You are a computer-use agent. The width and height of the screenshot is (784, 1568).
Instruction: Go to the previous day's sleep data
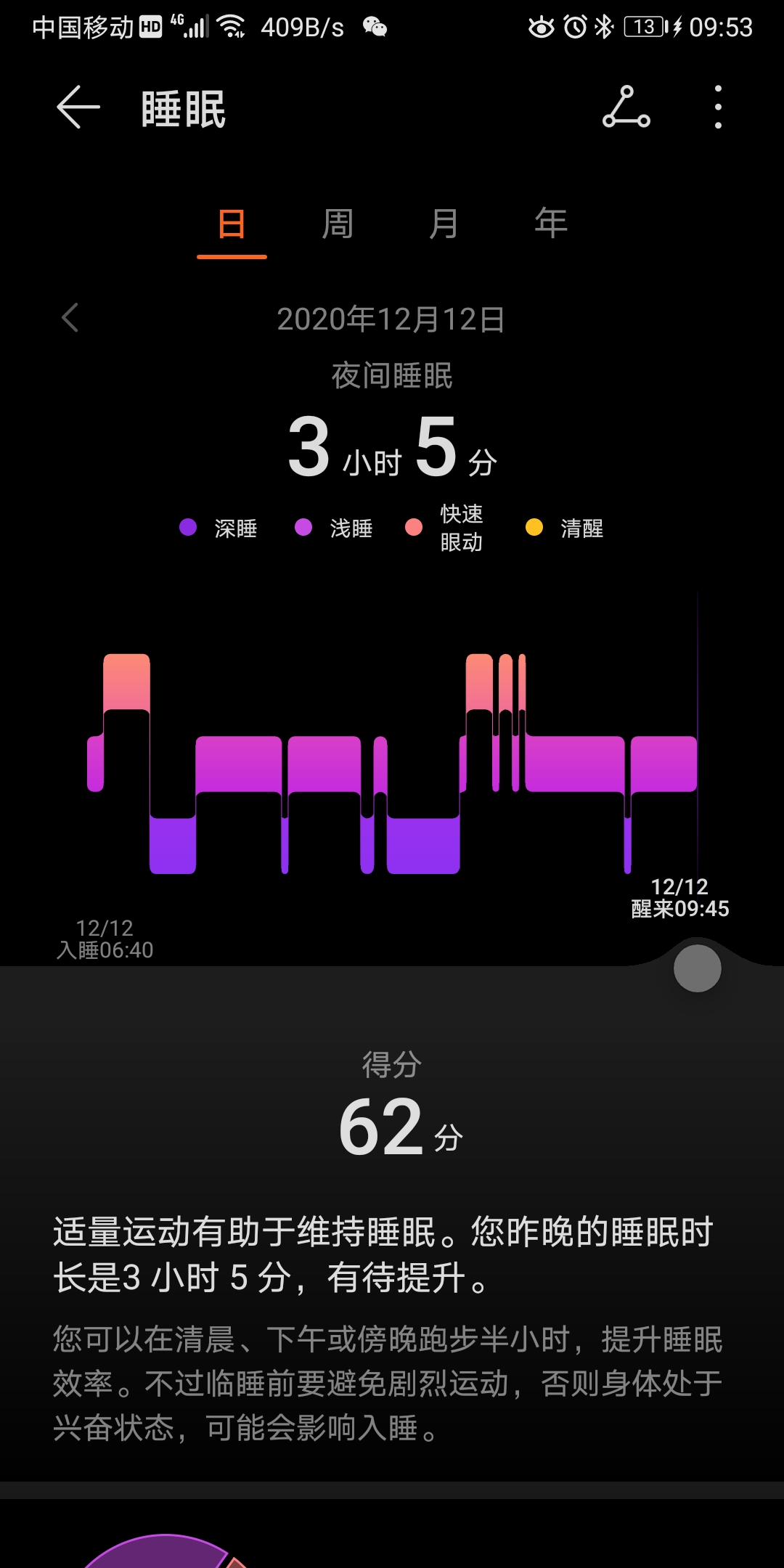pos(70,318)
